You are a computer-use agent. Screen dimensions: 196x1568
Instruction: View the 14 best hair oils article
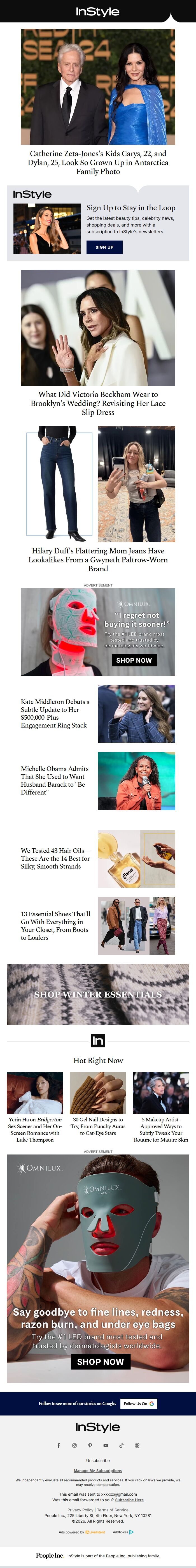point(55,858)
